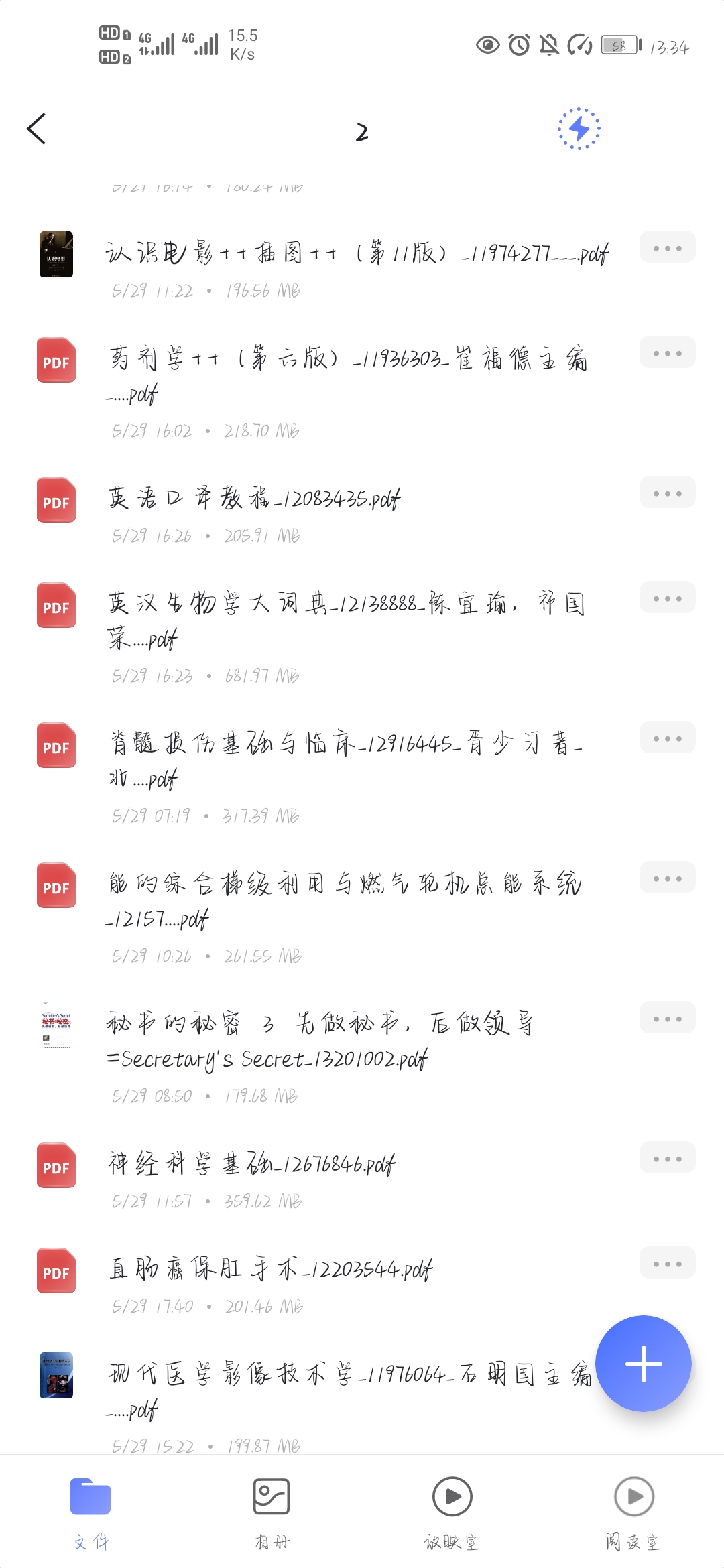Tap the 认识电影 cover thumbnail

pos(56,255)
